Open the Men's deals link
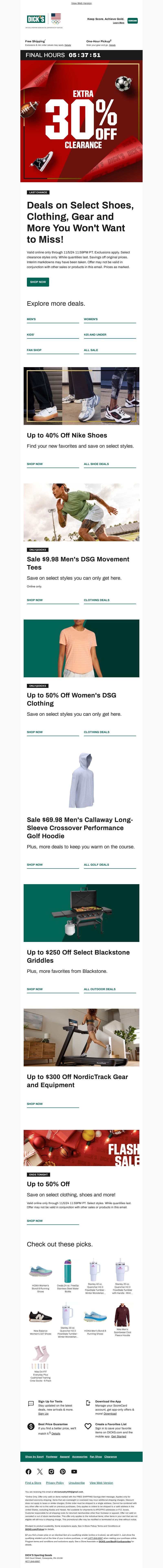 [x=31, y=319]
